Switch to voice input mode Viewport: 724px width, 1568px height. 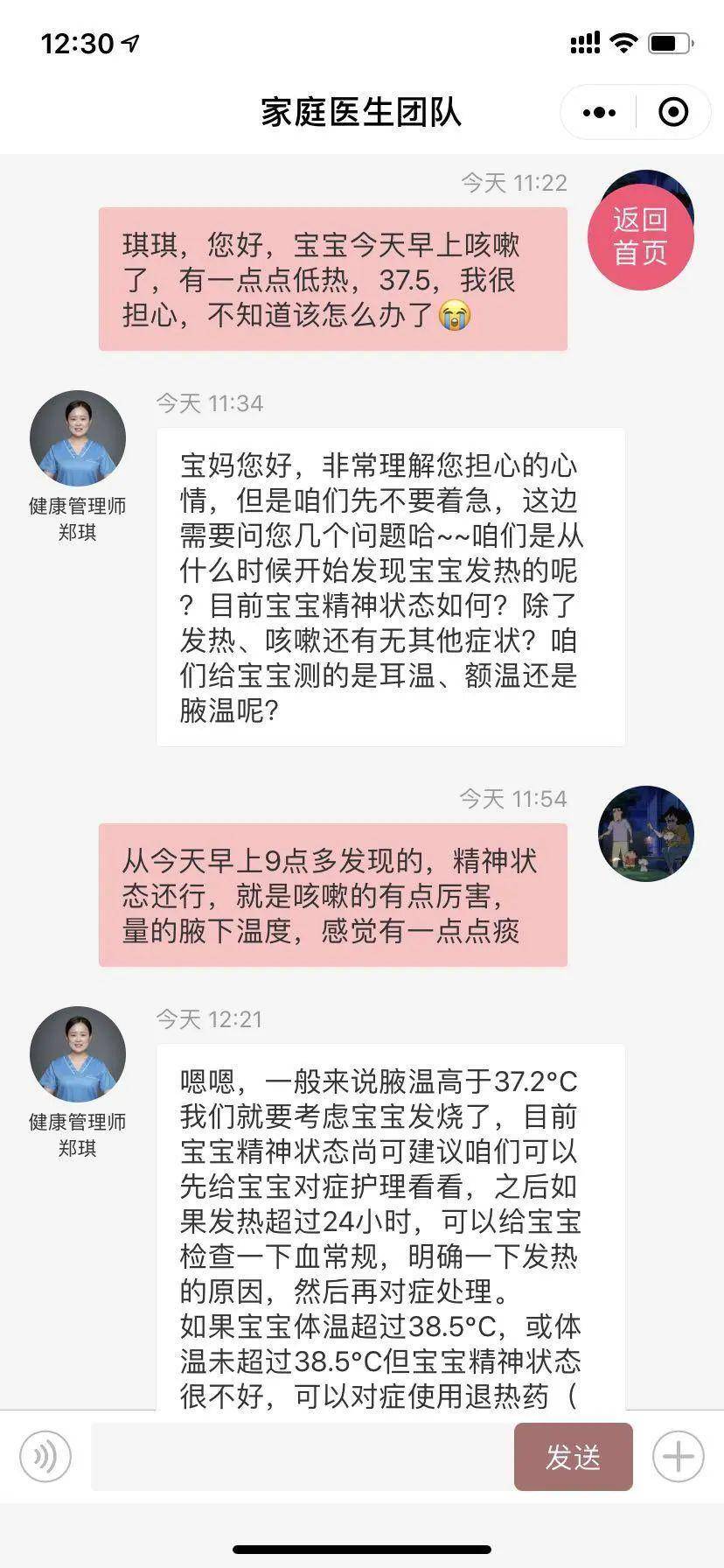pos(45,1457)
